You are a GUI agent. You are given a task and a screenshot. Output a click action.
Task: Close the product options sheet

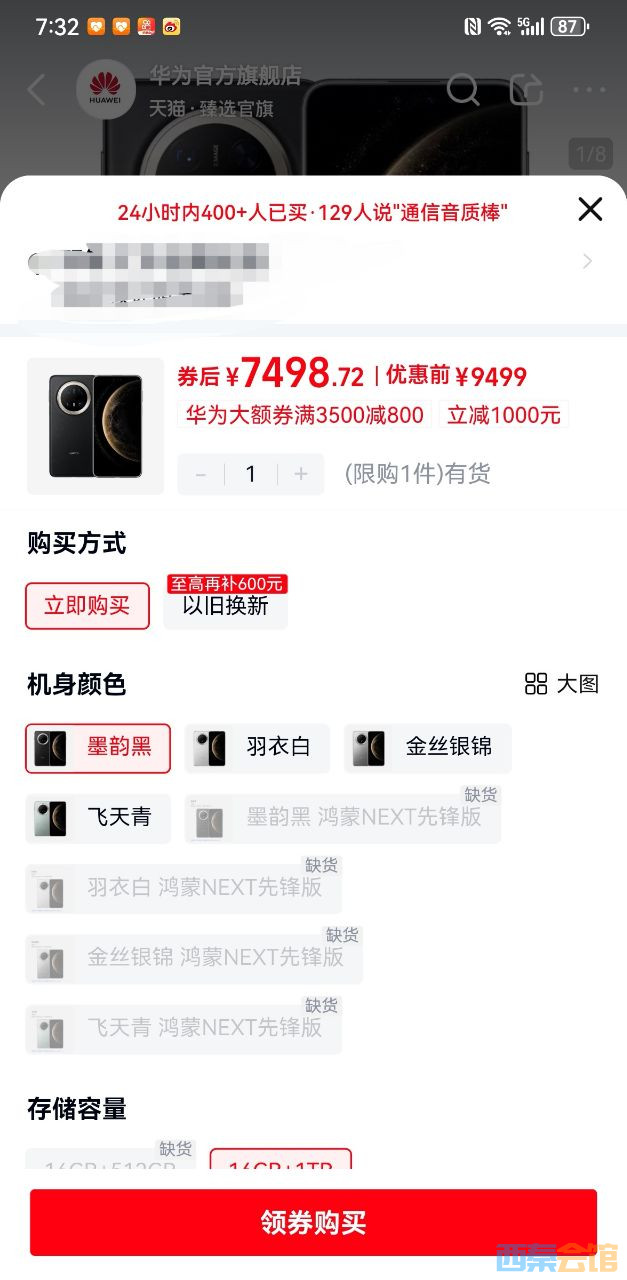coord(590,209)
